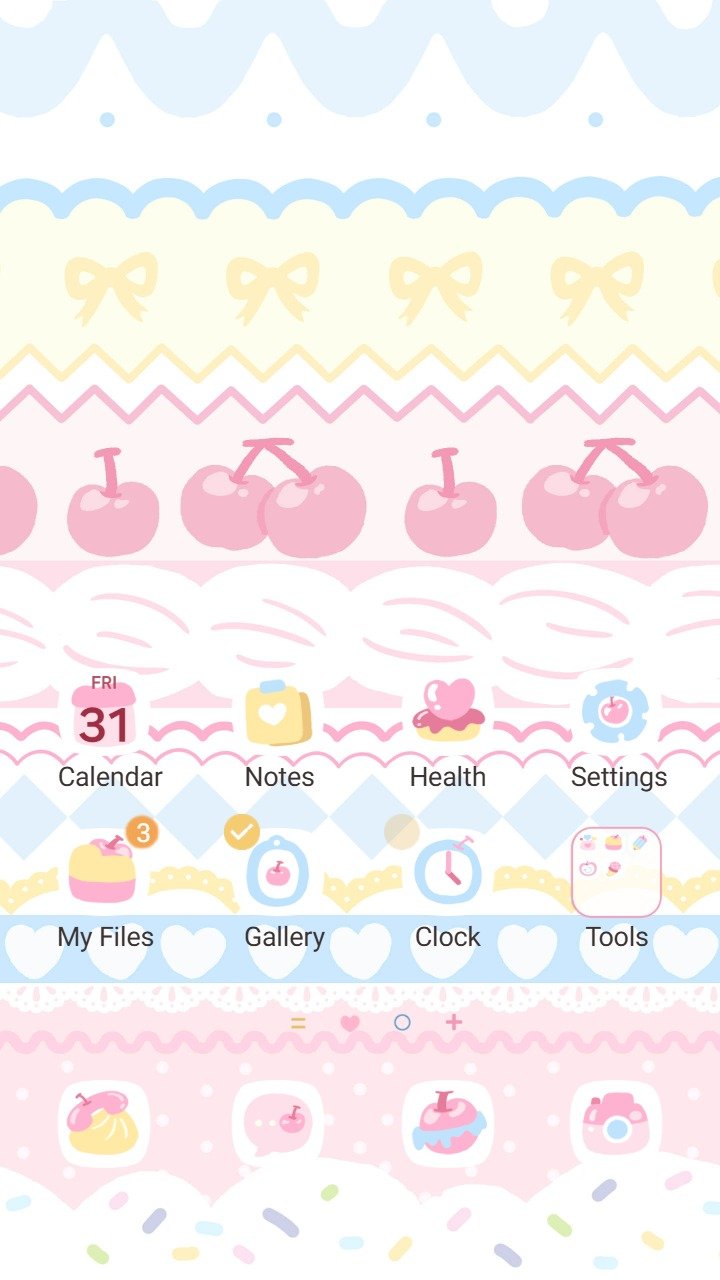Open the Health app
720x1280 pixels.
(x=448, y=715)
